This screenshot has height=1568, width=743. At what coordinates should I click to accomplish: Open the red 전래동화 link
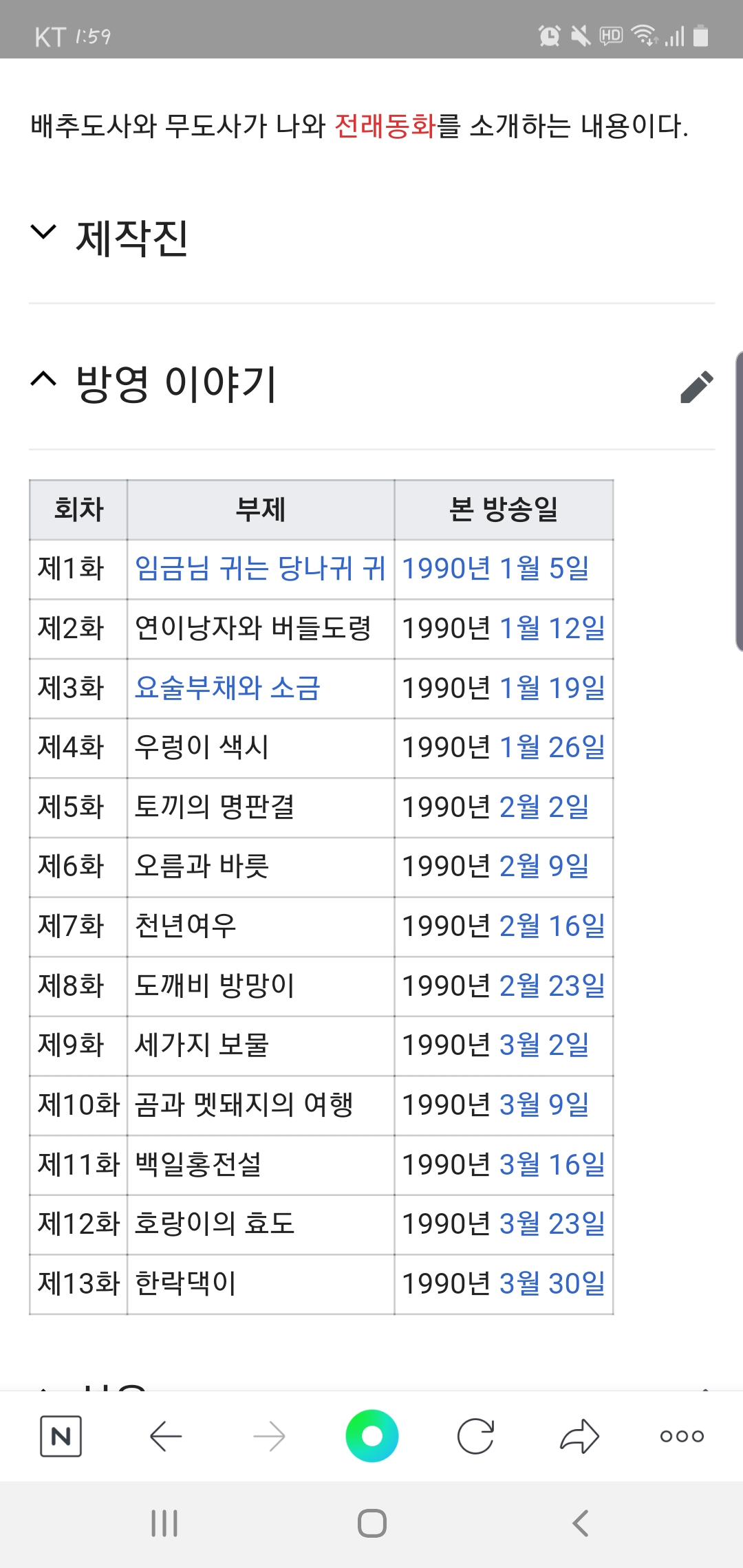click(x=385, y=126)
